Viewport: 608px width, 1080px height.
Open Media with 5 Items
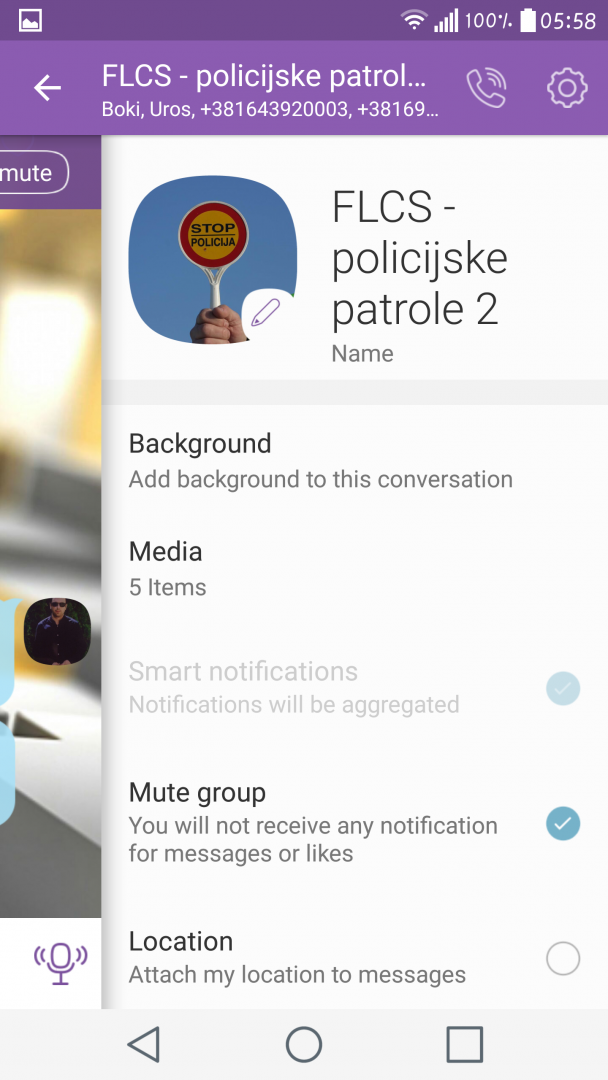(x=354, y=569)
